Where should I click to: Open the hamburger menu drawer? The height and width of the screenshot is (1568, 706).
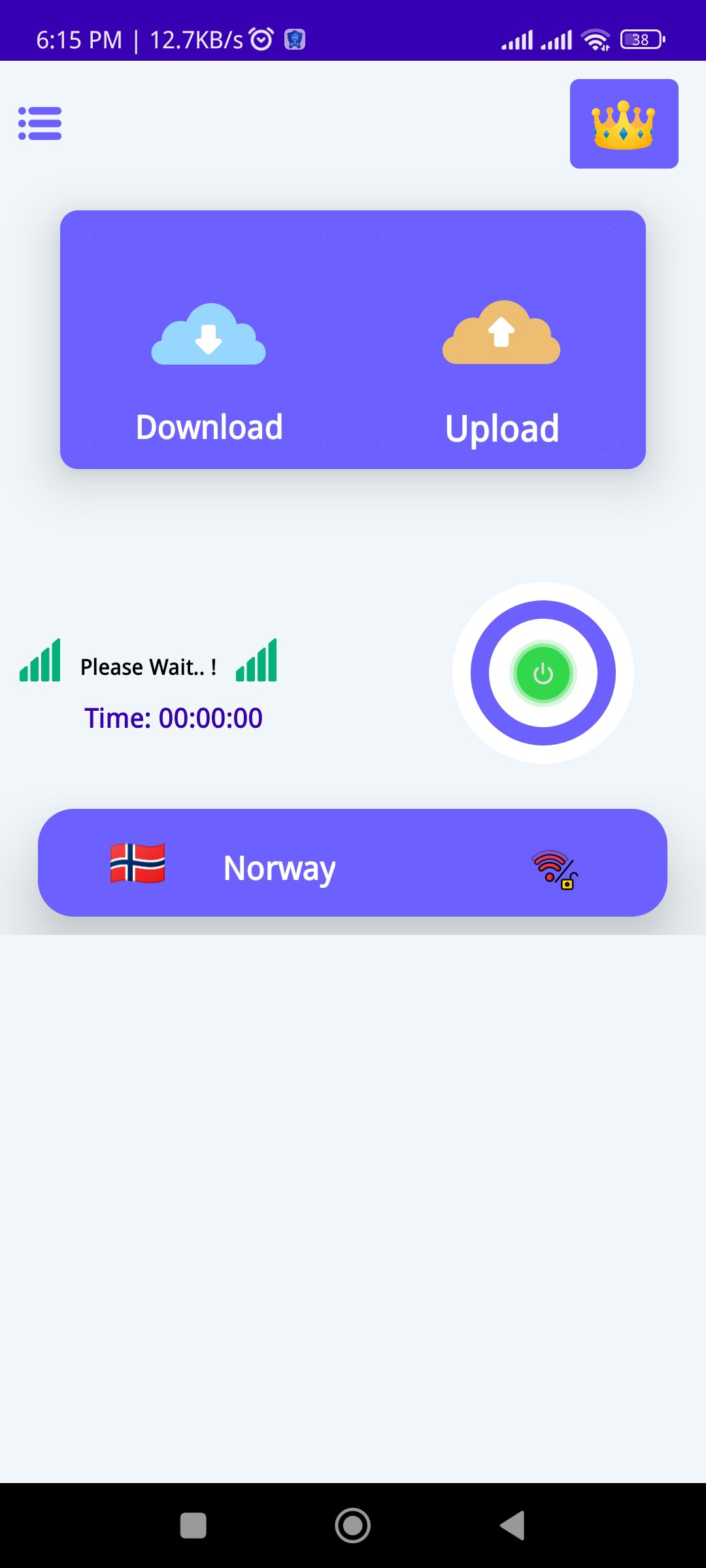40,123
